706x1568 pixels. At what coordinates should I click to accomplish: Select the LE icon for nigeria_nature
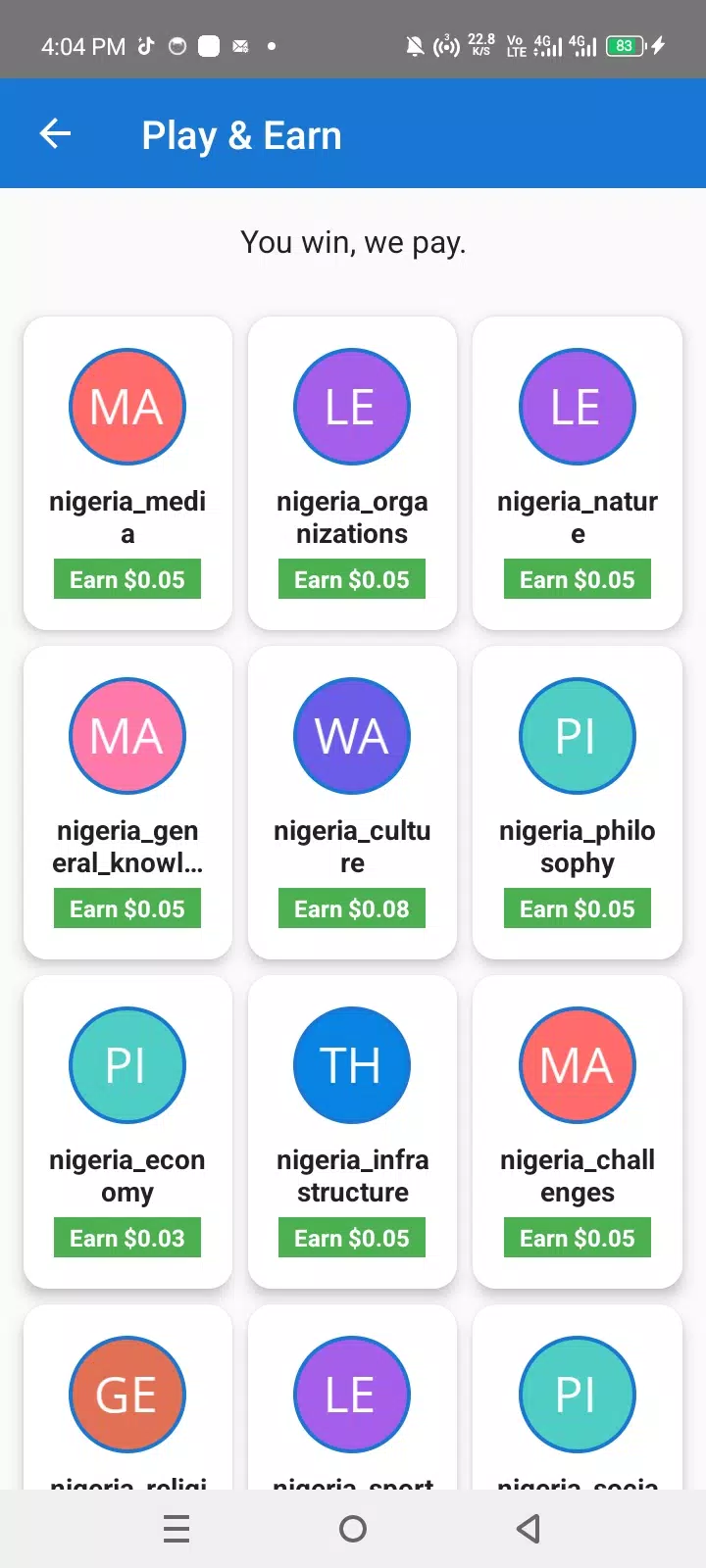[577, 406]
